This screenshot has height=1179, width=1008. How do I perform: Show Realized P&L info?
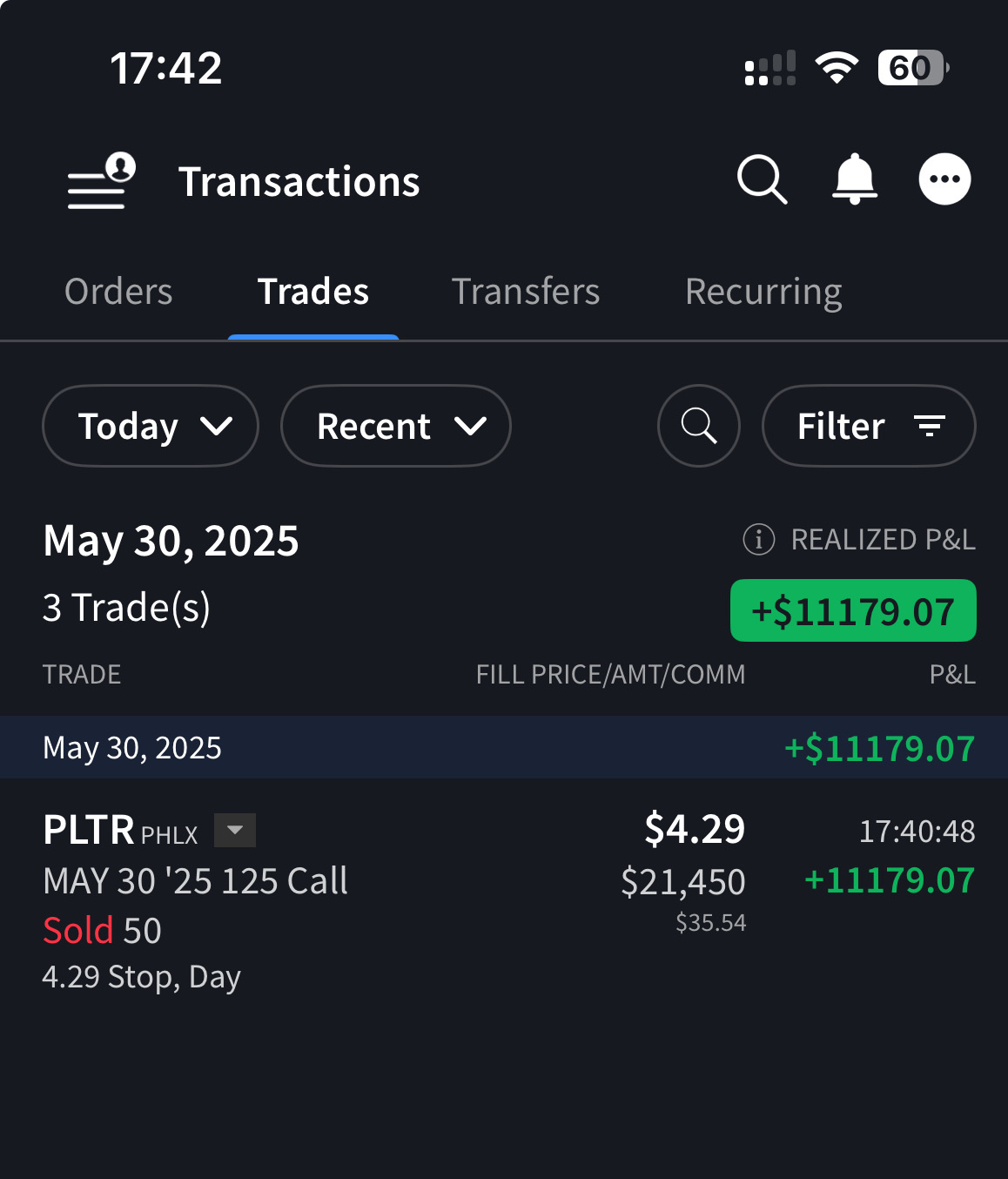click(x=758, y=540)
